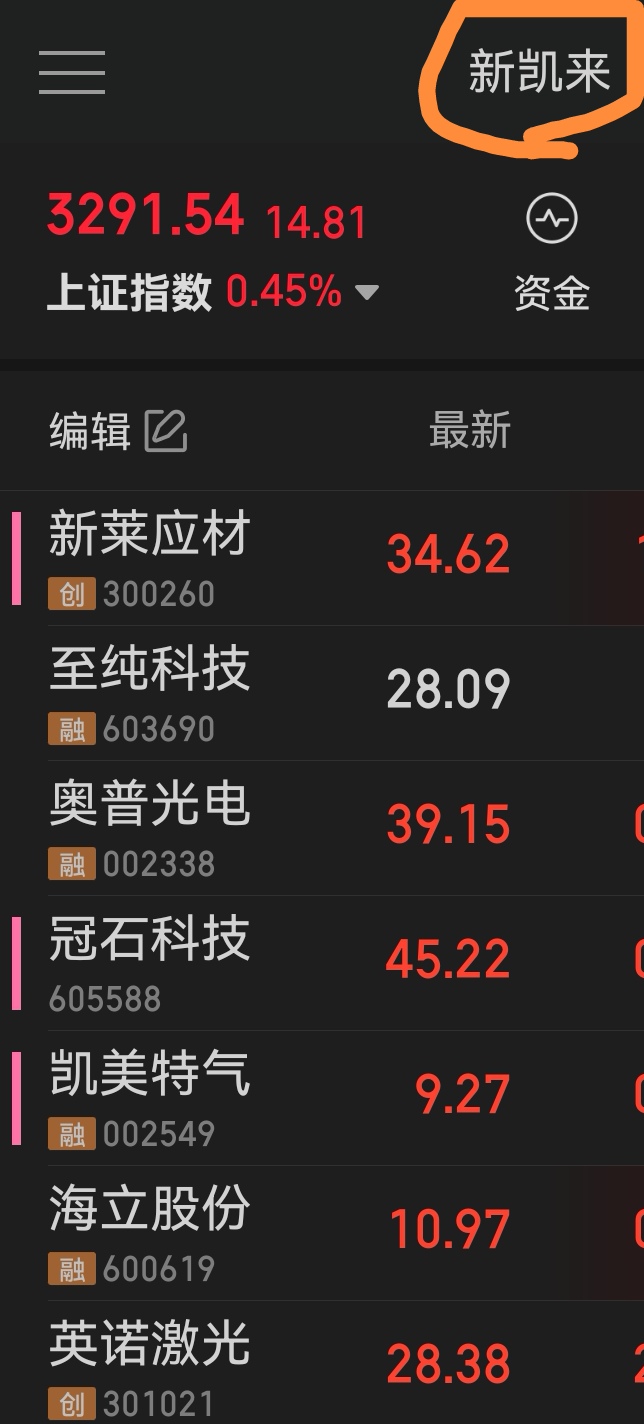
Task: Open stock 冠石科技 605588
Action: pyautogui.click(x=150, y=961)
